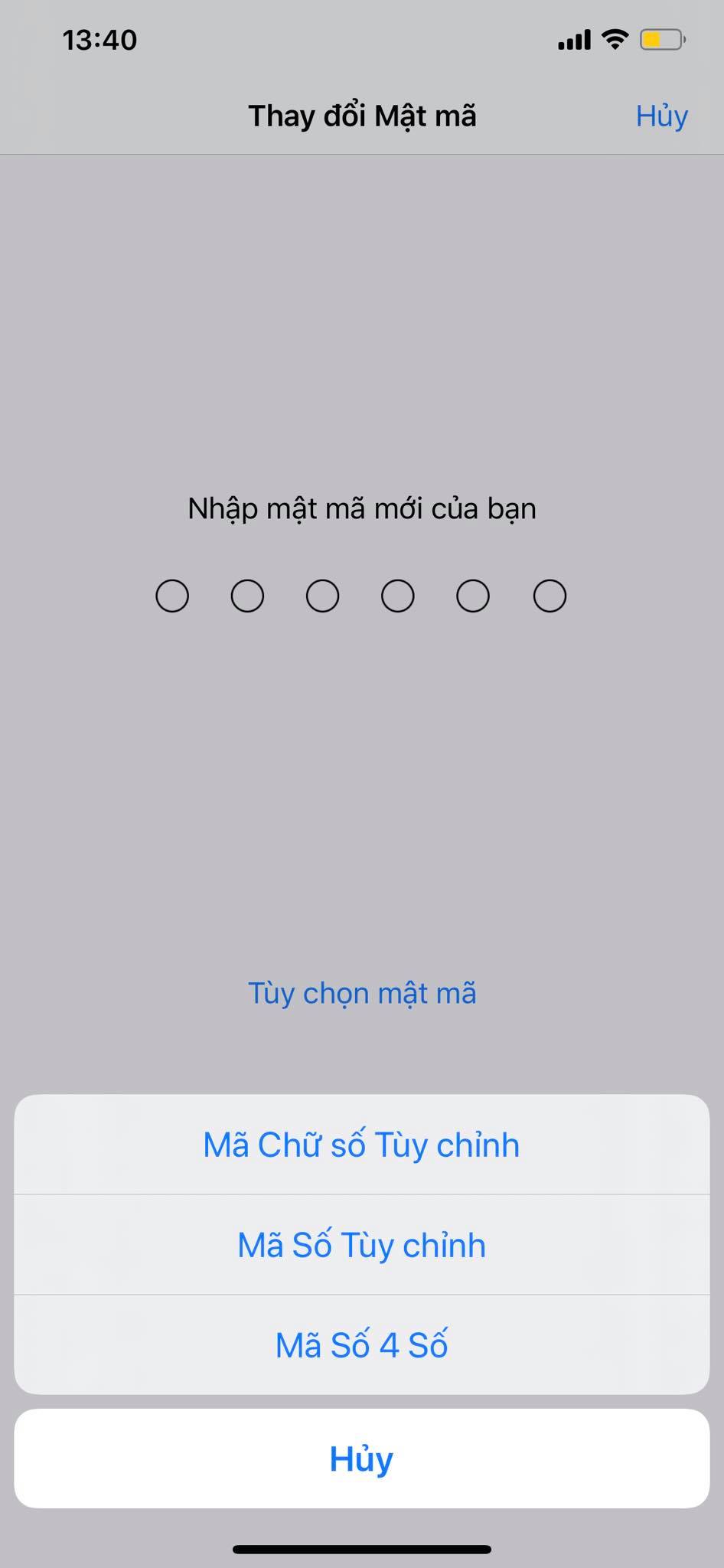This screenshot has height=1568, width=724.
Task: Choose the Mã Số 4 Số passcode option
Action: (360, 1344)
